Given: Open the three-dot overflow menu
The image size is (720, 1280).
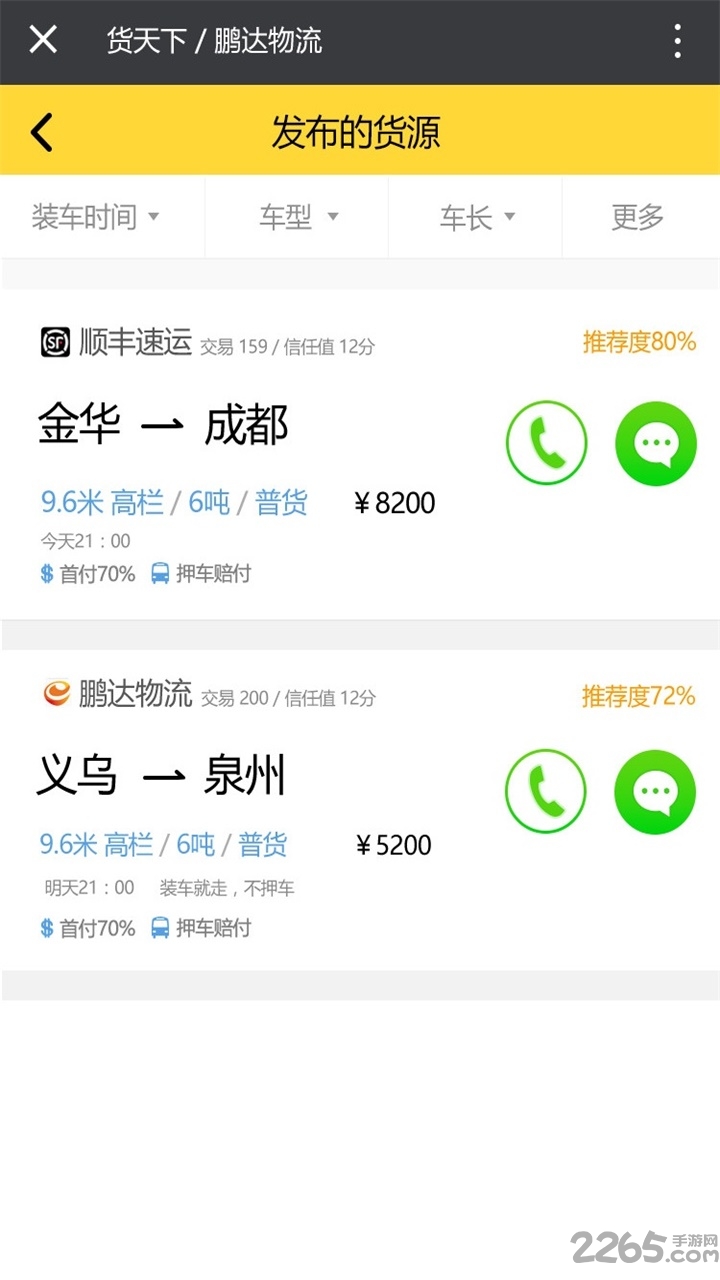Looking at the screenshot, I should click(677, 41).
